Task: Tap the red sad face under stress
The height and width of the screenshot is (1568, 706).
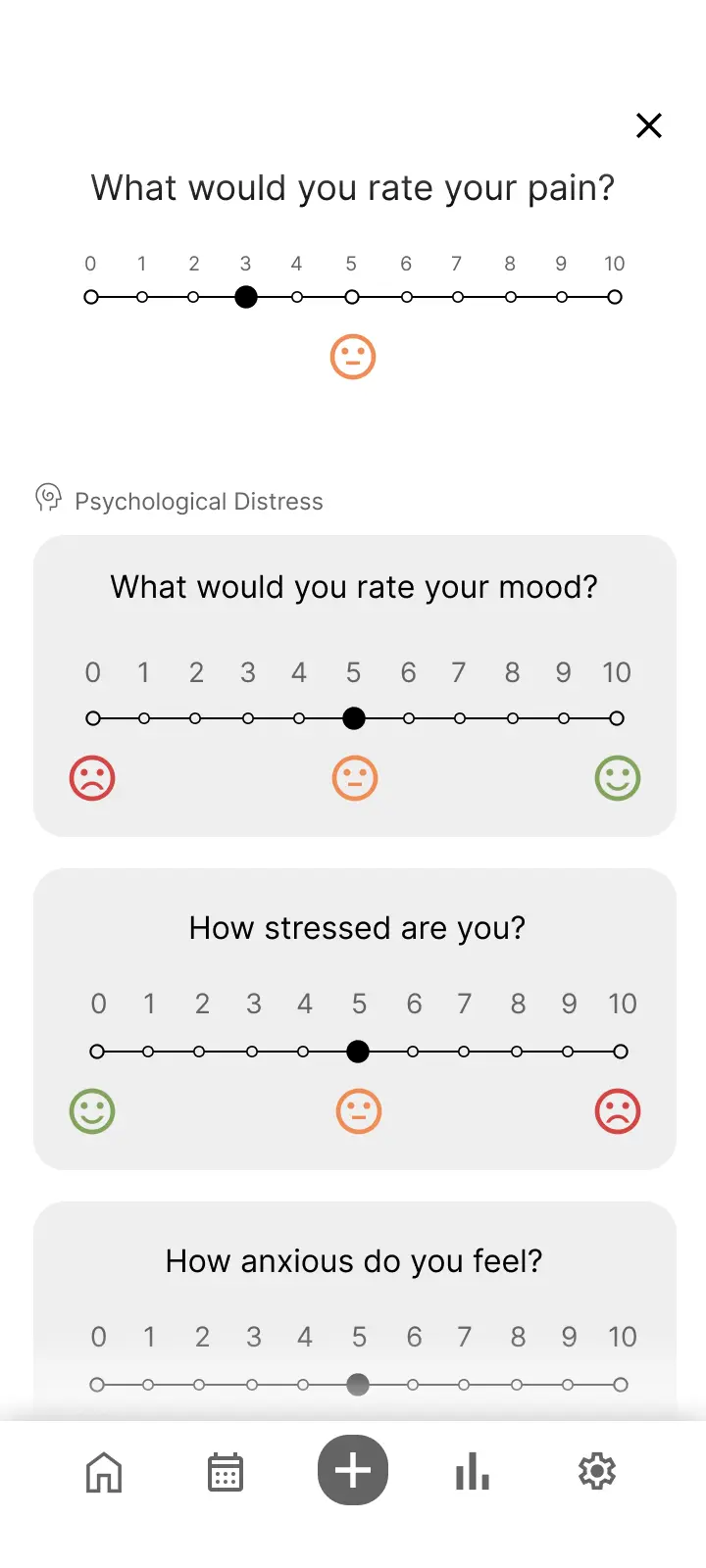Action: (618, 1111)
